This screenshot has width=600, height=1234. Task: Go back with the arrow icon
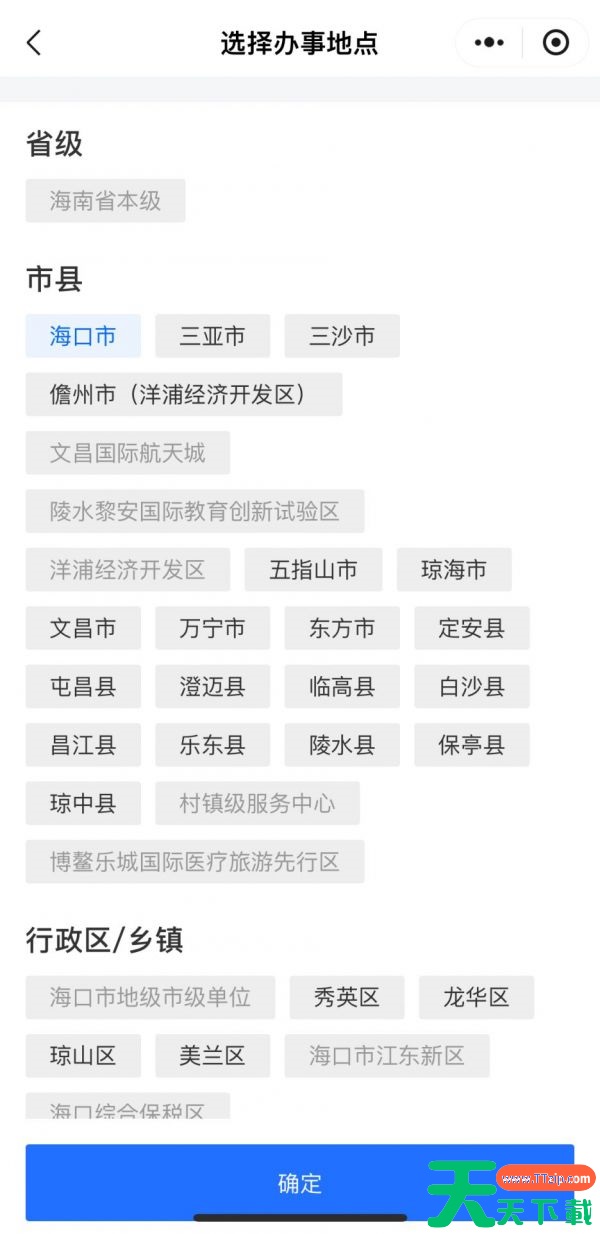[34, 43]
